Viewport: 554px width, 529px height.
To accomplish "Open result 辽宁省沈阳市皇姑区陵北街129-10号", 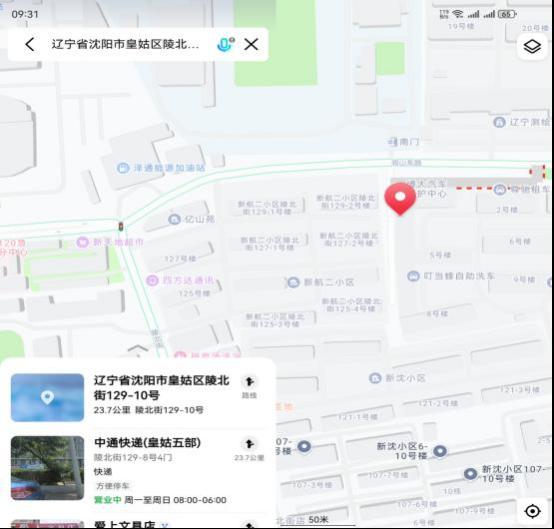I will [x=138, y=397].
